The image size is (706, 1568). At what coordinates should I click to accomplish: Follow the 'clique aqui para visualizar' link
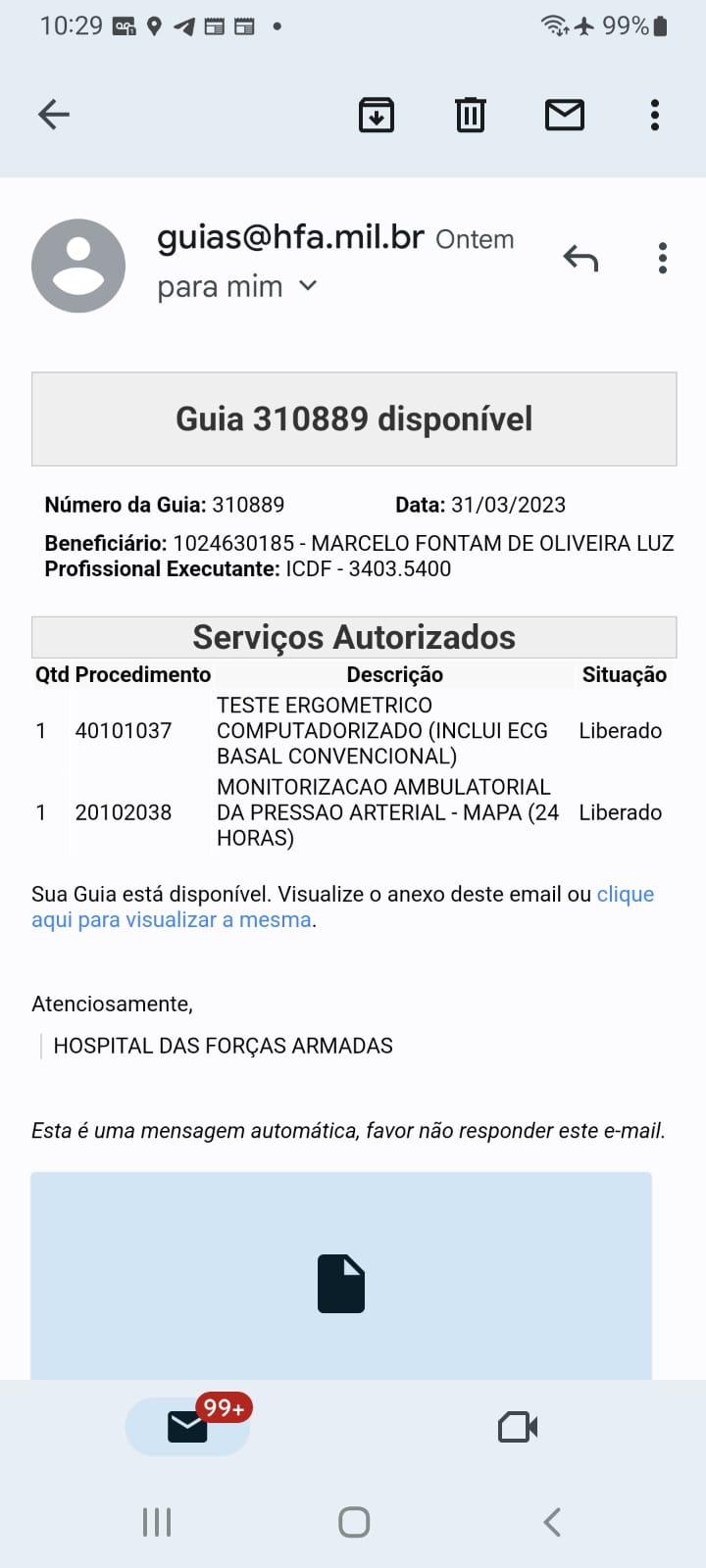coord(173,919)
